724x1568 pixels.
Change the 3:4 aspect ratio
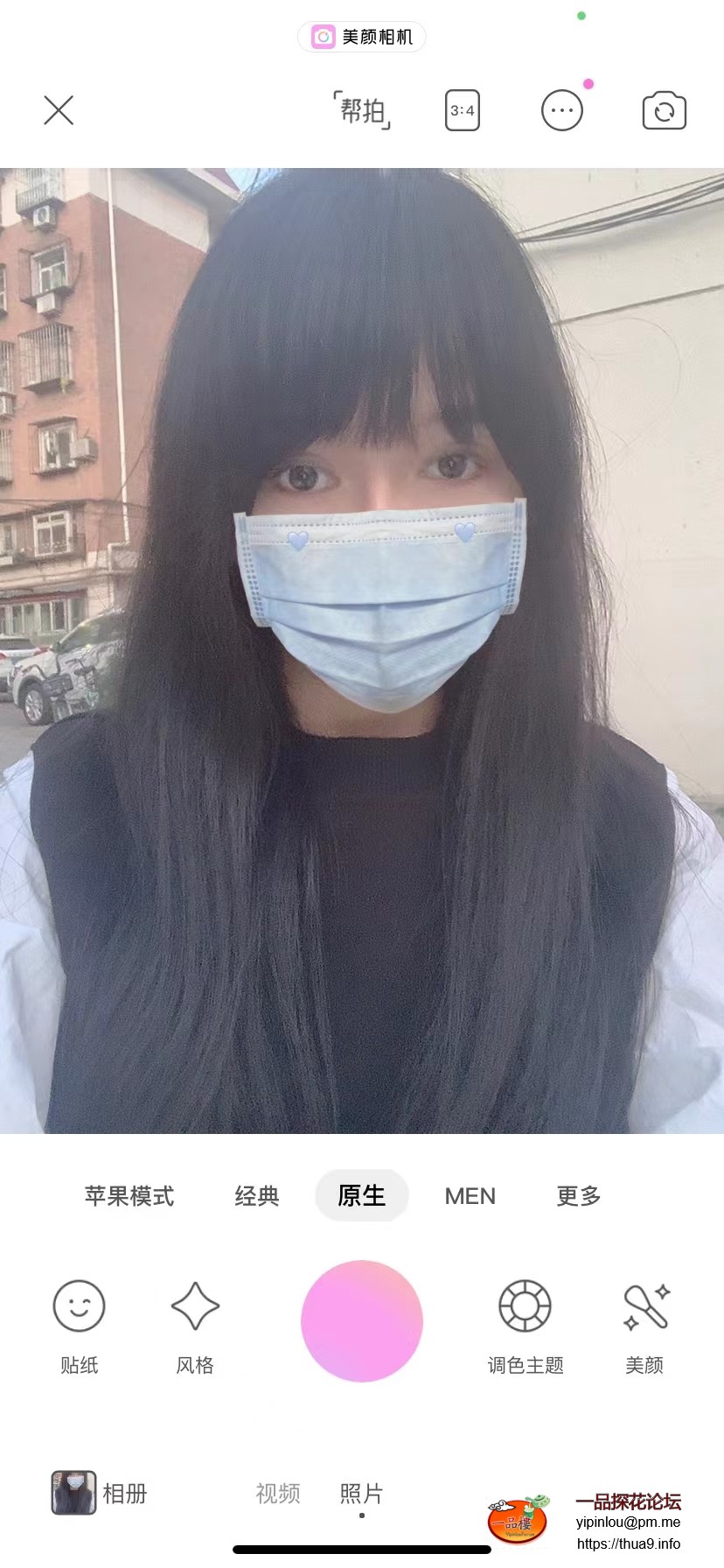pos(463,110)
